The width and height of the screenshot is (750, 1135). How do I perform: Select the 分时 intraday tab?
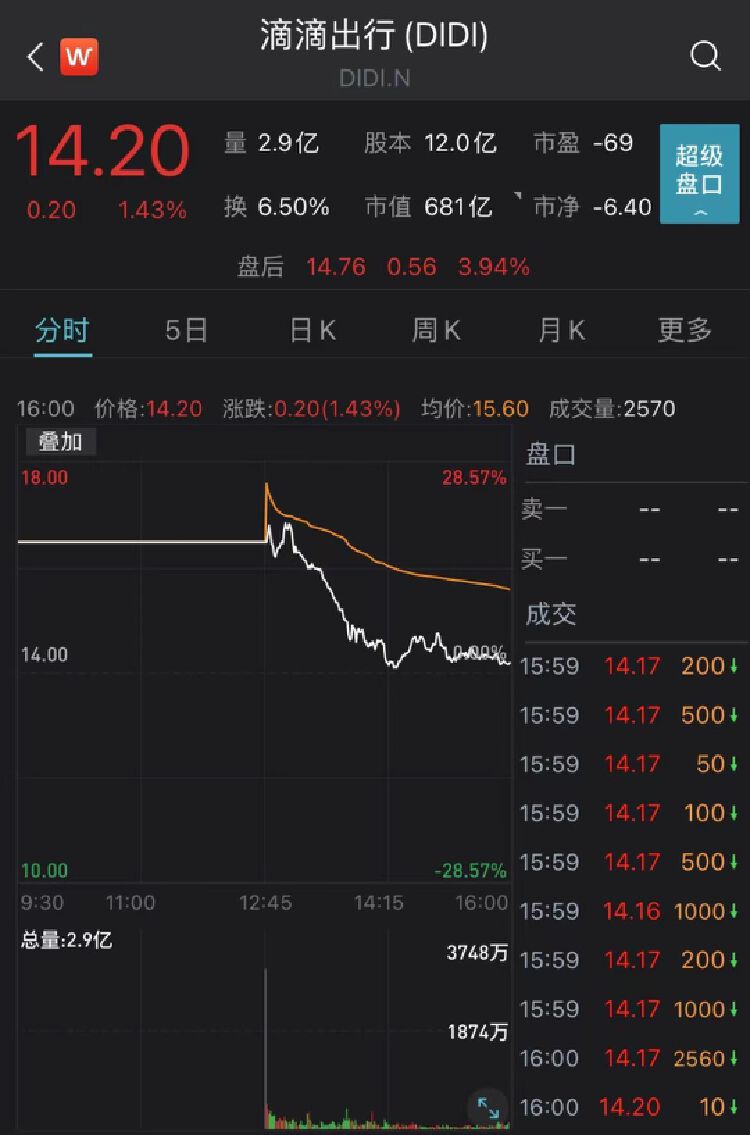tap(63, 330)
